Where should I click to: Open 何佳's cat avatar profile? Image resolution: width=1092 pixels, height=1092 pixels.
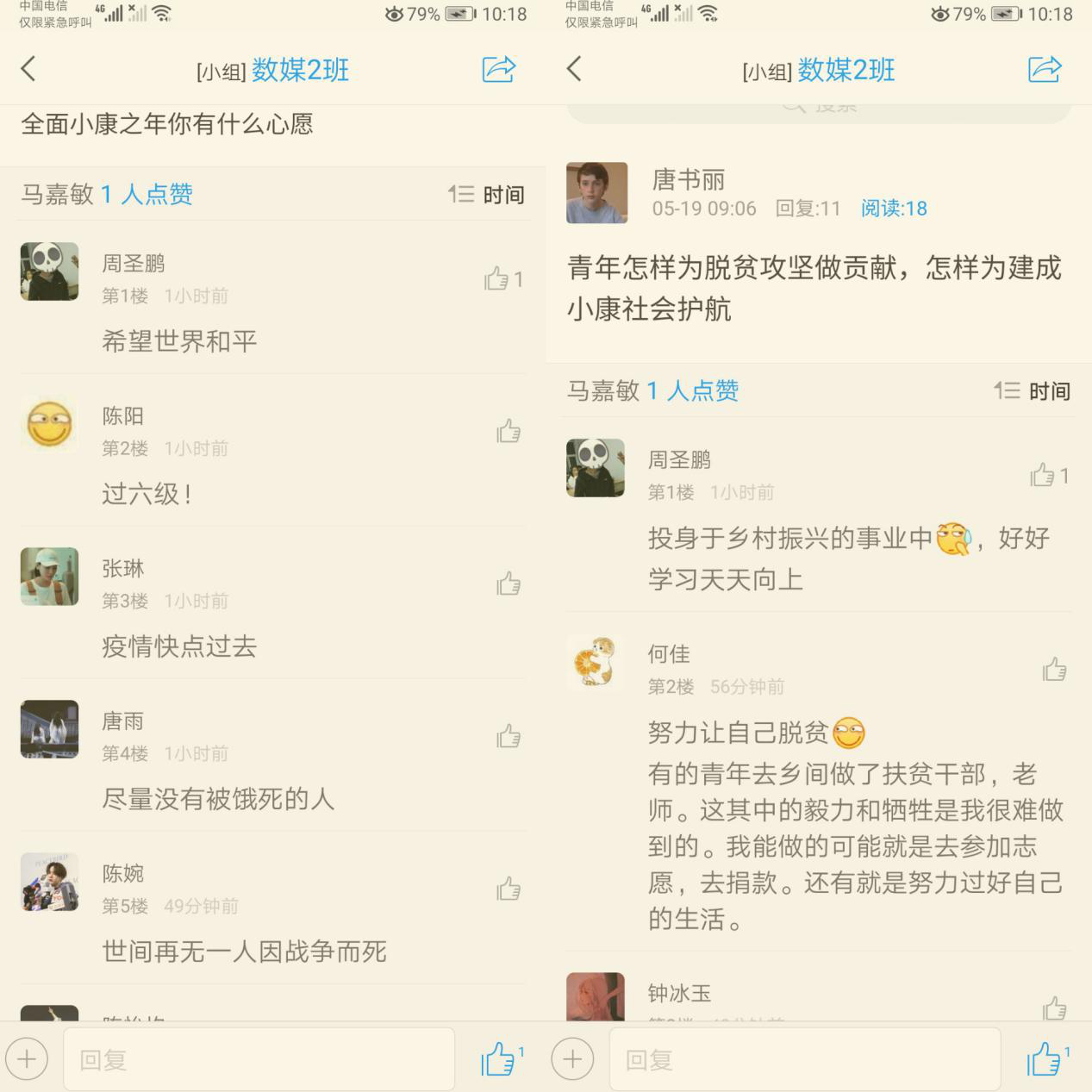tap(596, 663)
